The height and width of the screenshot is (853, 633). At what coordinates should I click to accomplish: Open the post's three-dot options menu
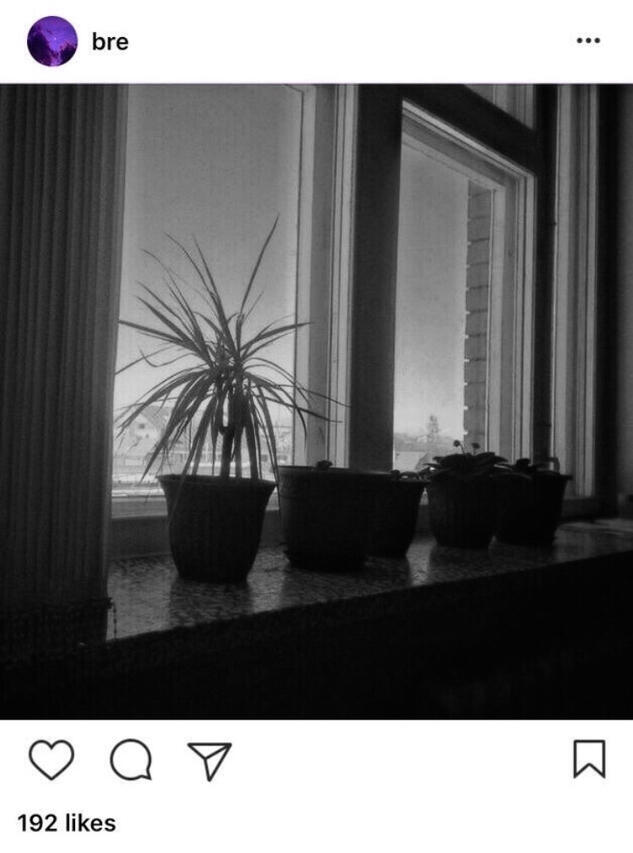(588, 41)
